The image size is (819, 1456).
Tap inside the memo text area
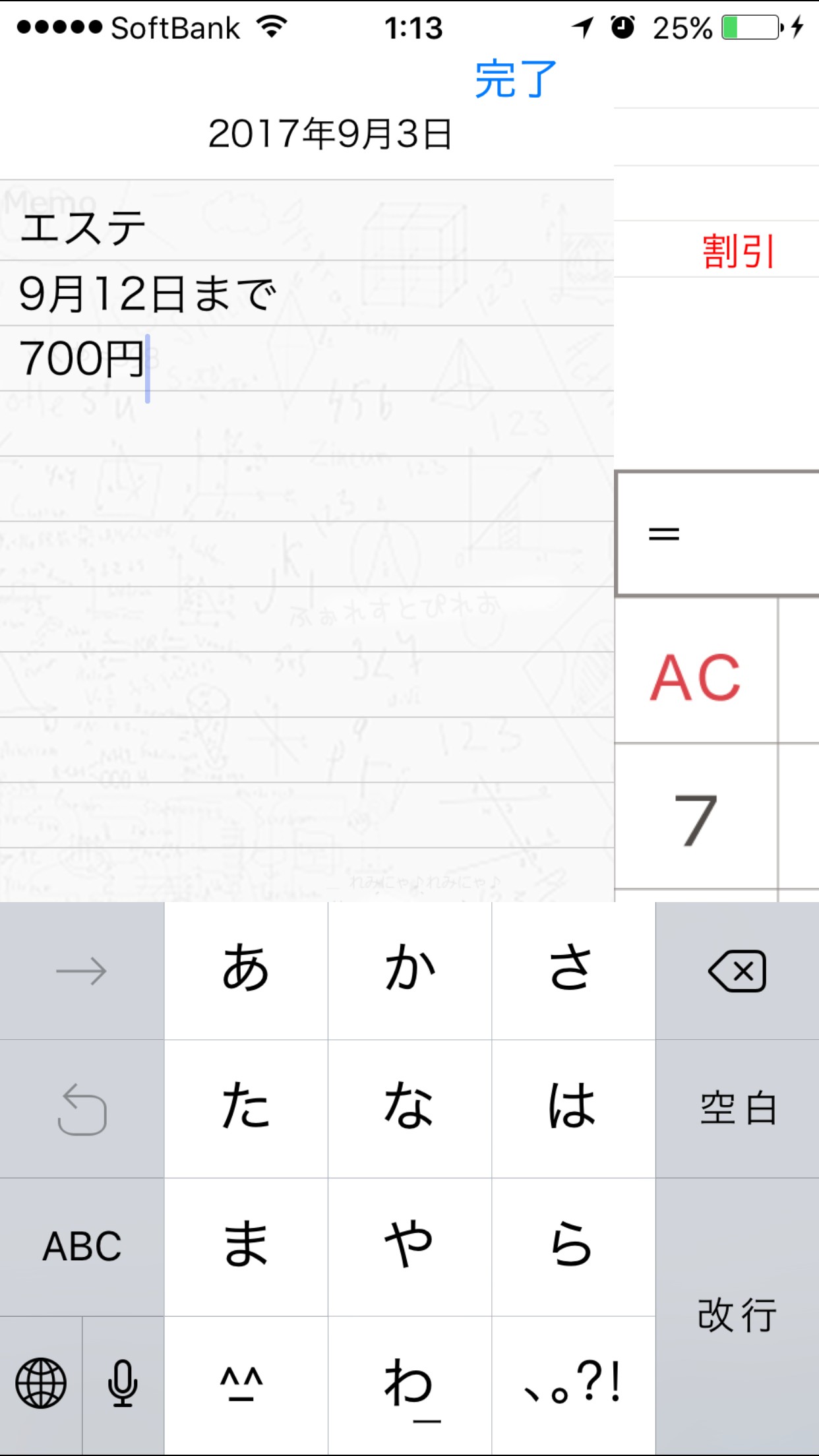[x=307, y=593]
